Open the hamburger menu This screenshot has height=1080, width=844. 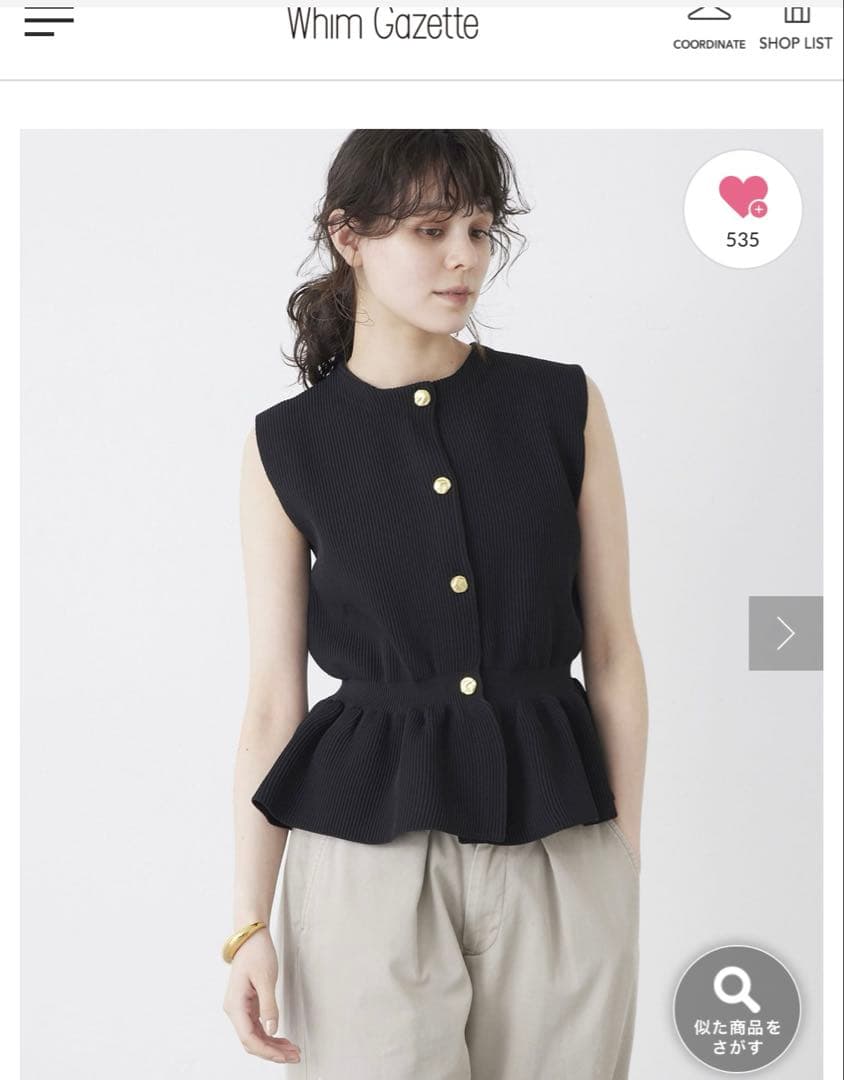pos(49,22)
